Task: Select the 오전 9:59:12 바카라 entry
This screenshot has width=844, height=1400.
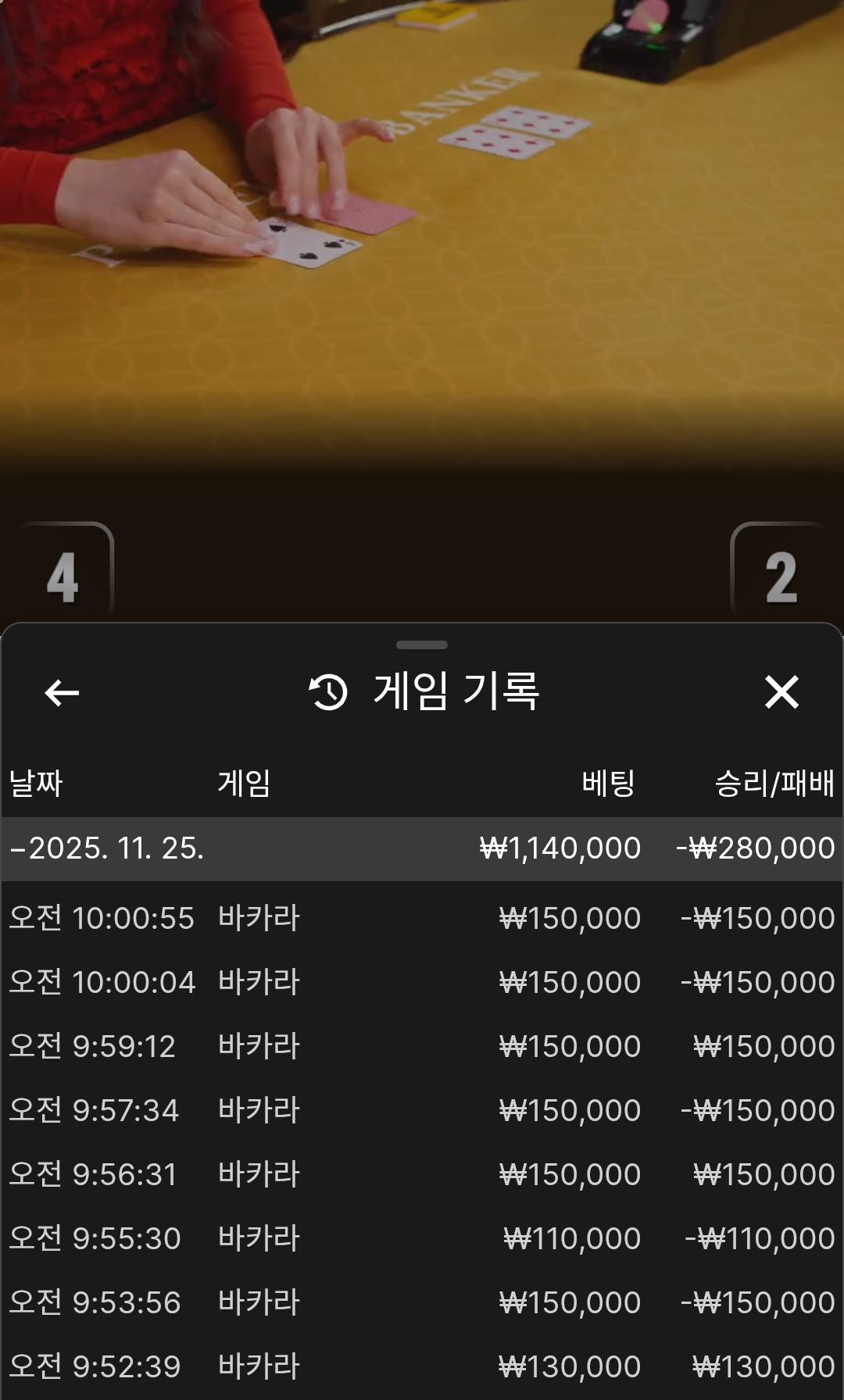Action: click(x=422, y=1046)
